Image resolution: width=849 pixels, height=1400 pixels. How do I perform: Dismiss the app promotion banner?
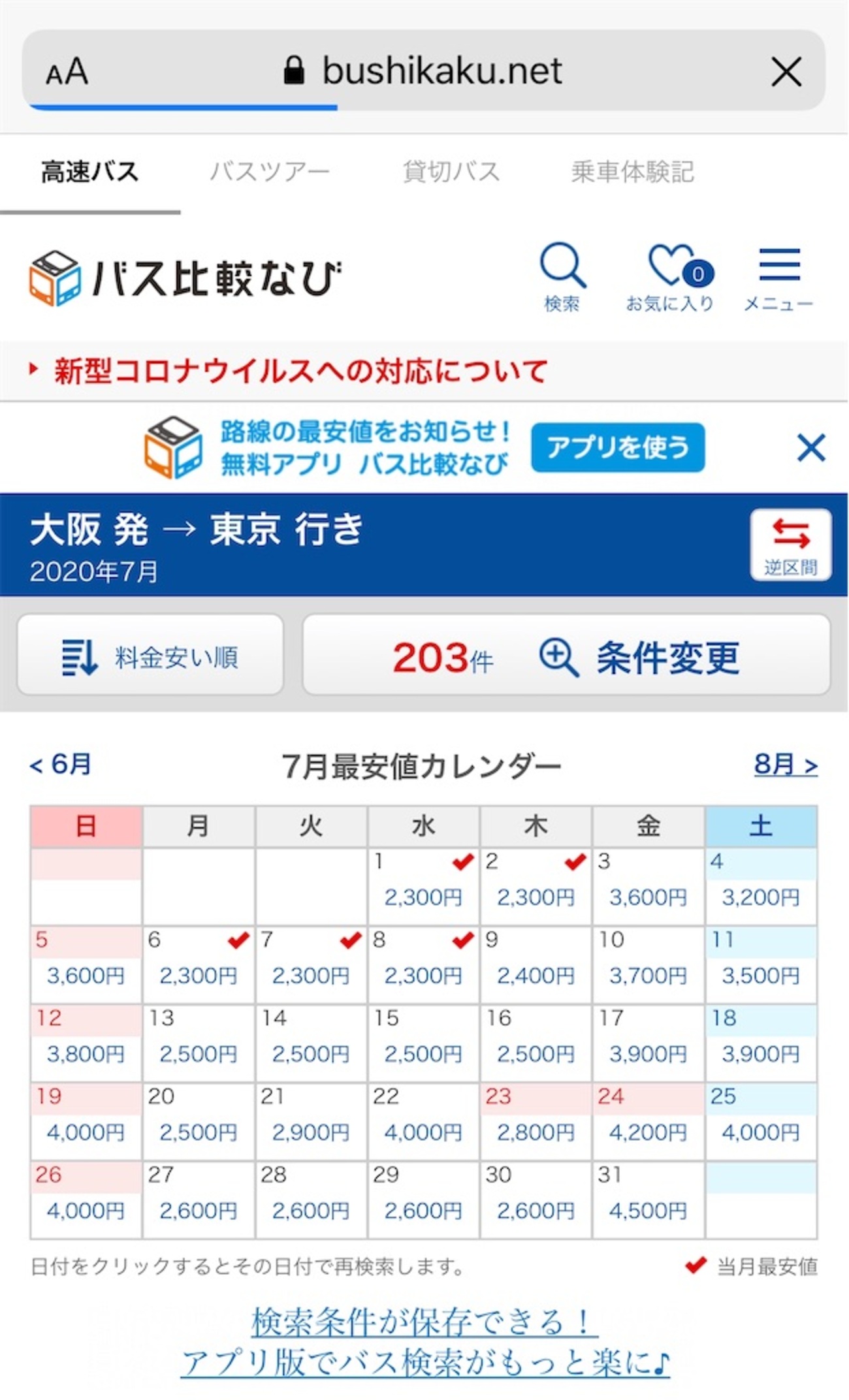811,448
